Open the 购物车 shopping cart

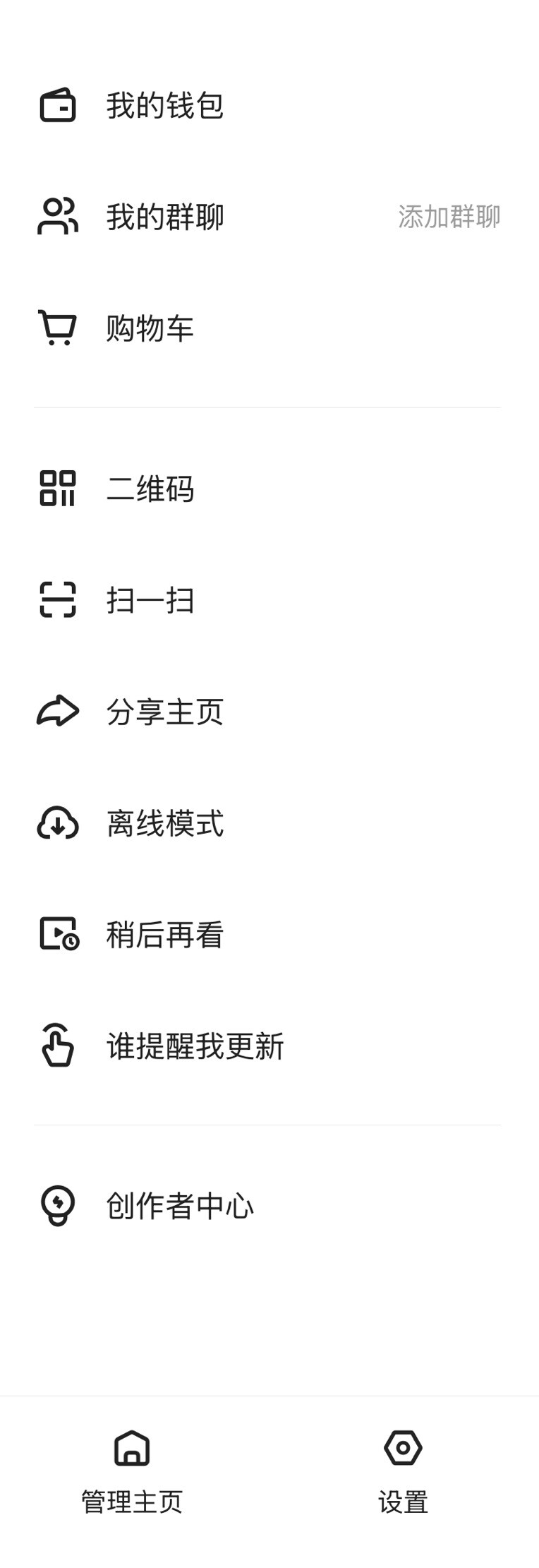click(x=150, y=328)
